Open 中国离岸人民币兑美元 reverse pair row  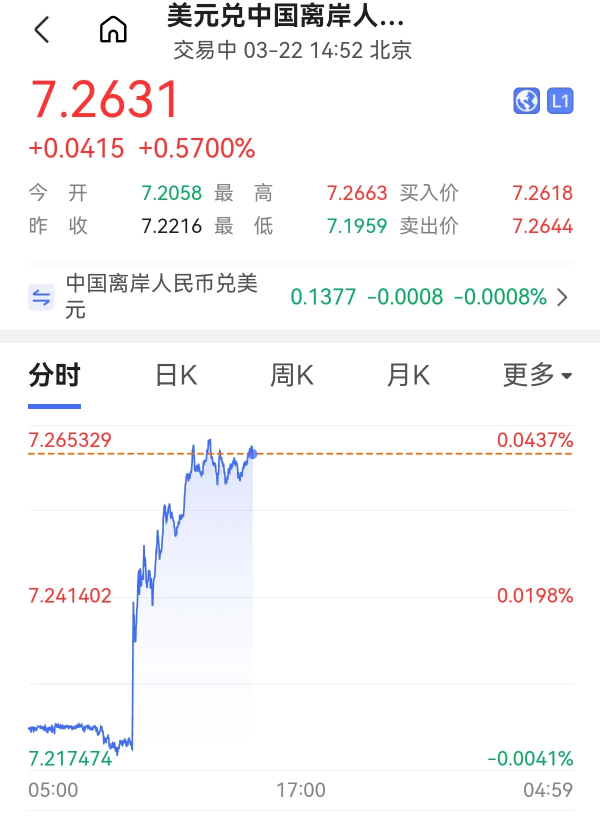point(300,296)
